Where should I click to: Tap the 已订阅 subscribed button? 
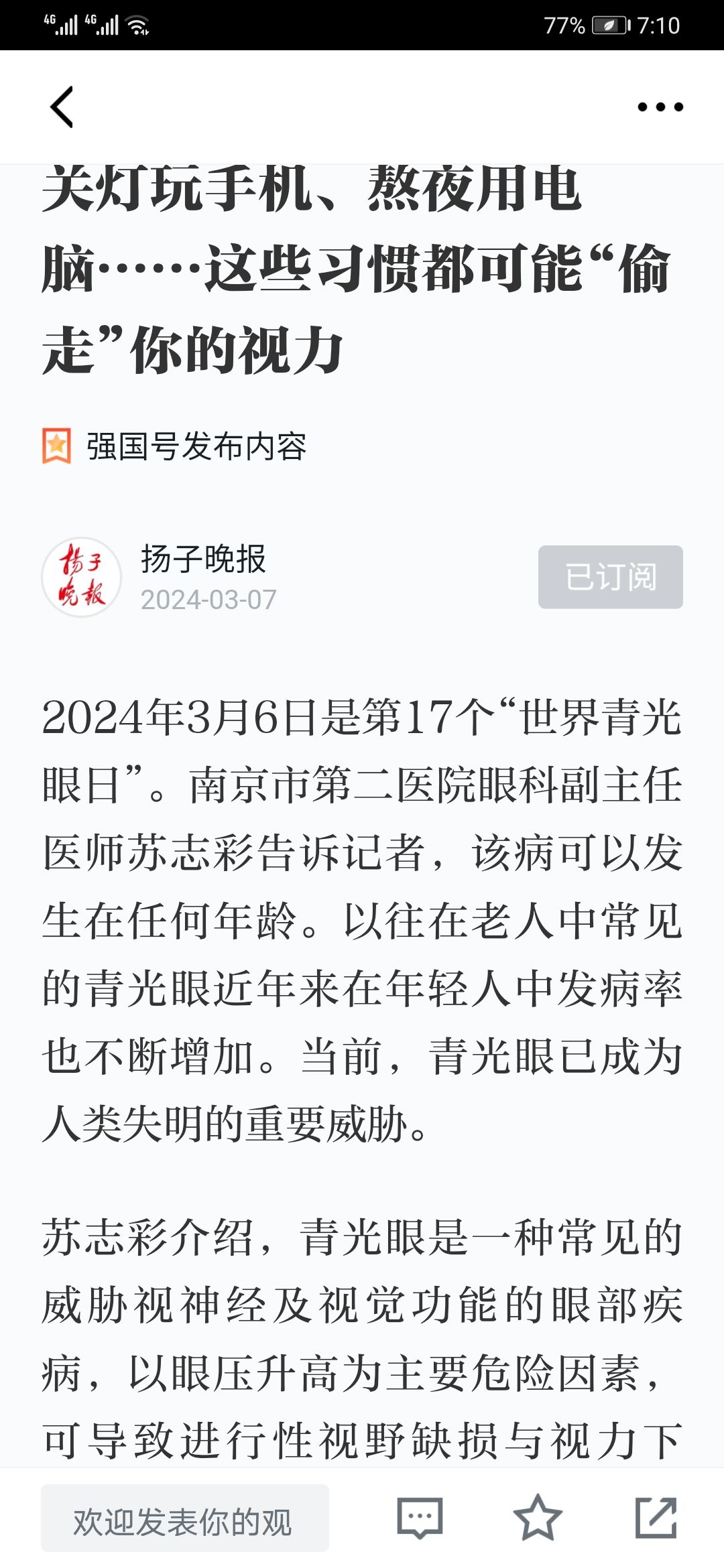tap(611, 577)
